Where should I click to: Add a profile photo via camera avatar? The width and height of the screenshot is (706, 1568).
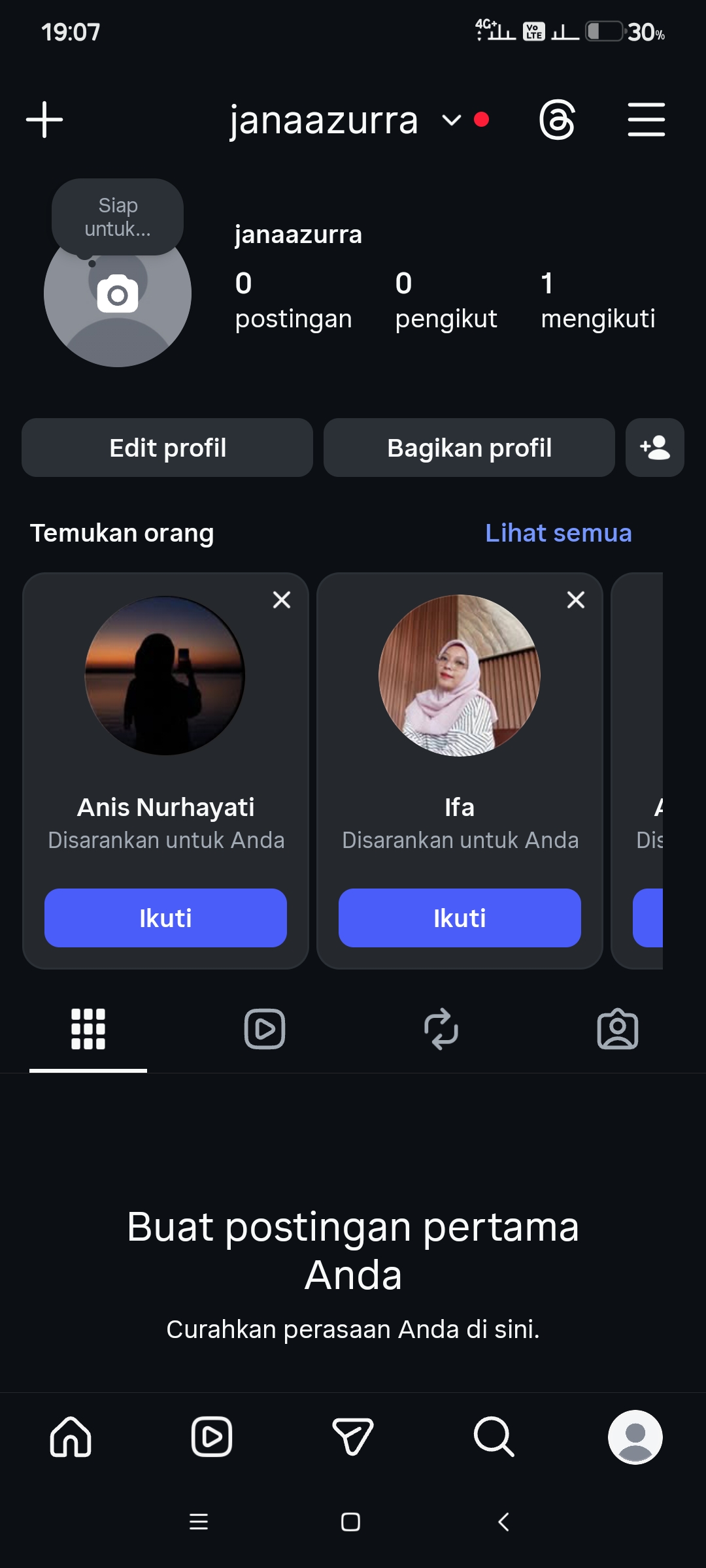(x=118, y=294)
